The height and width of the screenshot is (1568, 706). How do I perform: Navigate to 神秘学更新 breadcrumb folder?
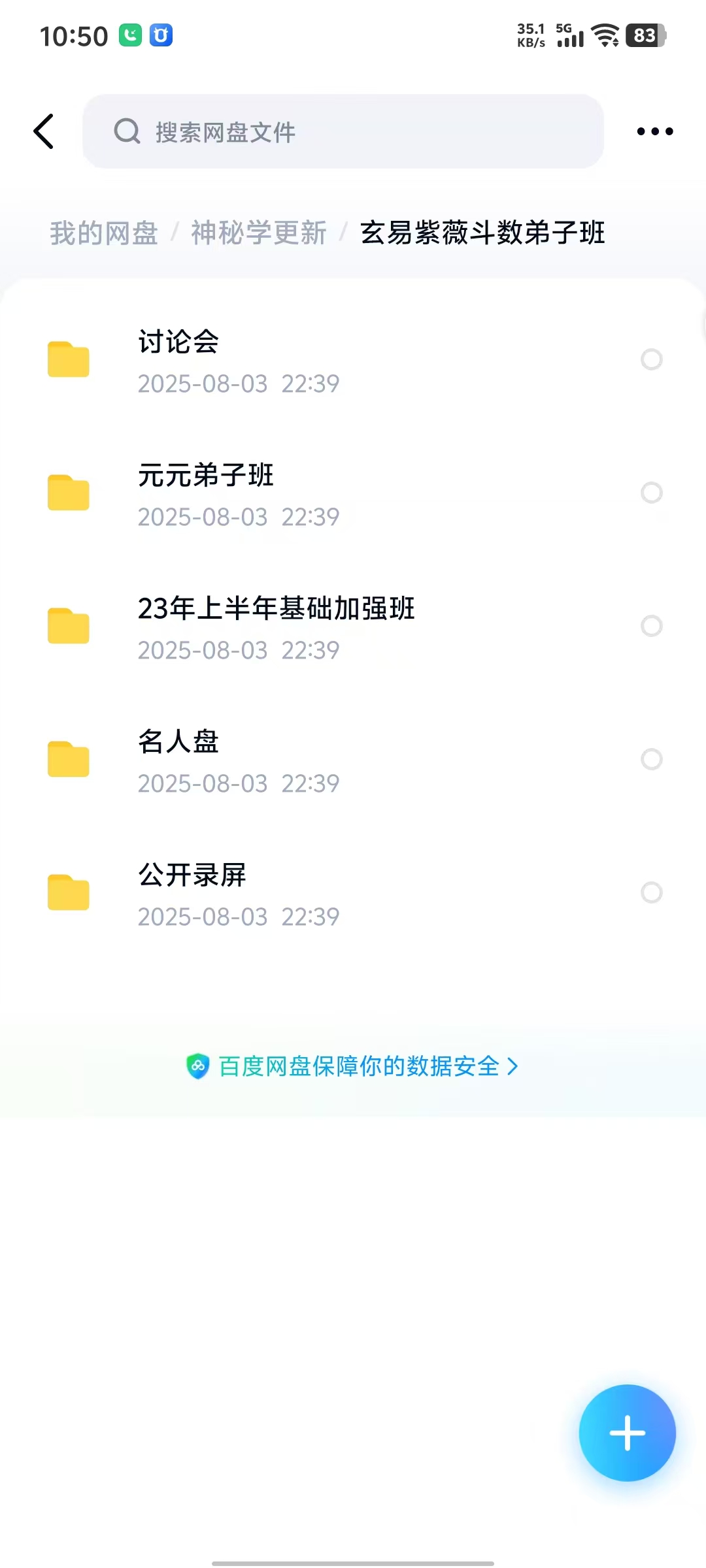click(259, 233)
